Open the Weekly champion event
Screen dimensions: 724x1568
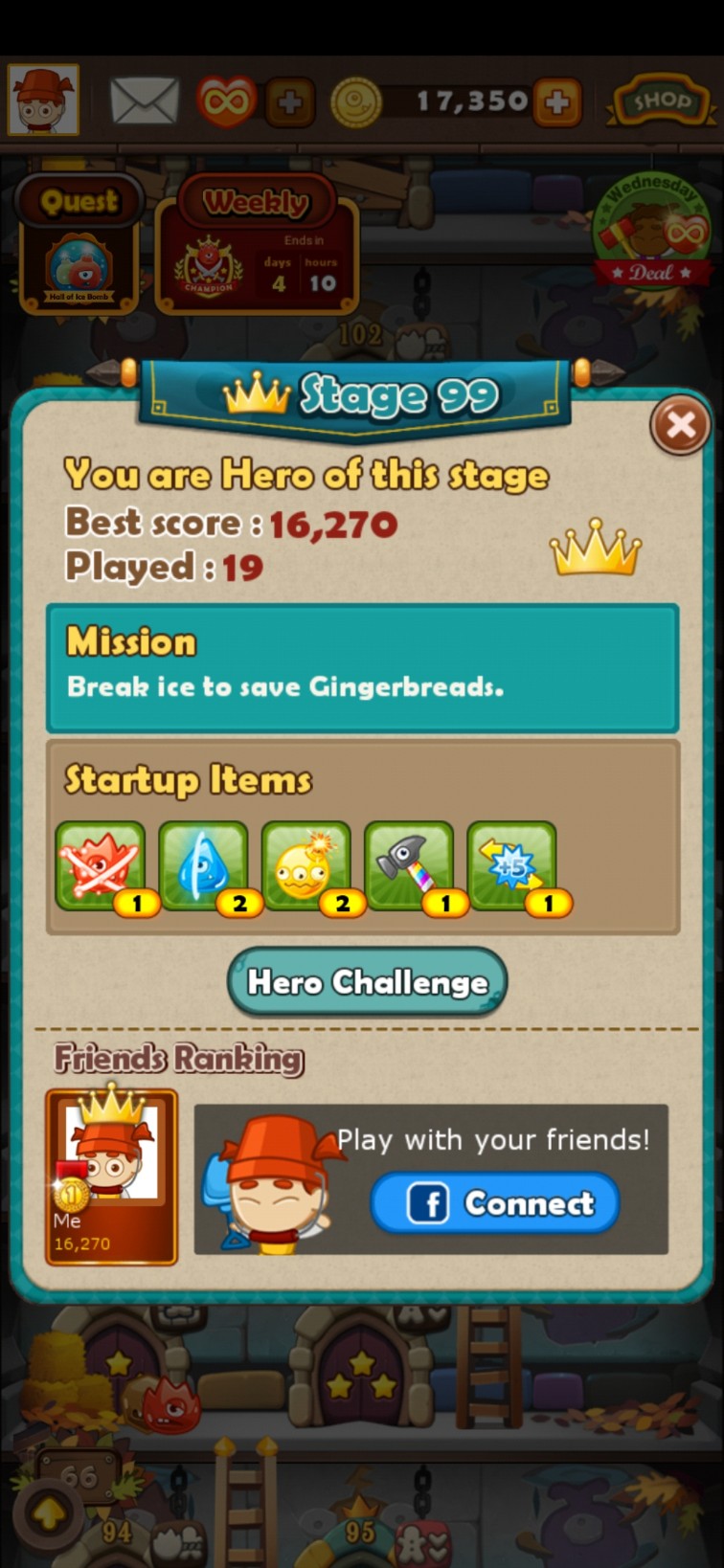click(x=257, y=244)
